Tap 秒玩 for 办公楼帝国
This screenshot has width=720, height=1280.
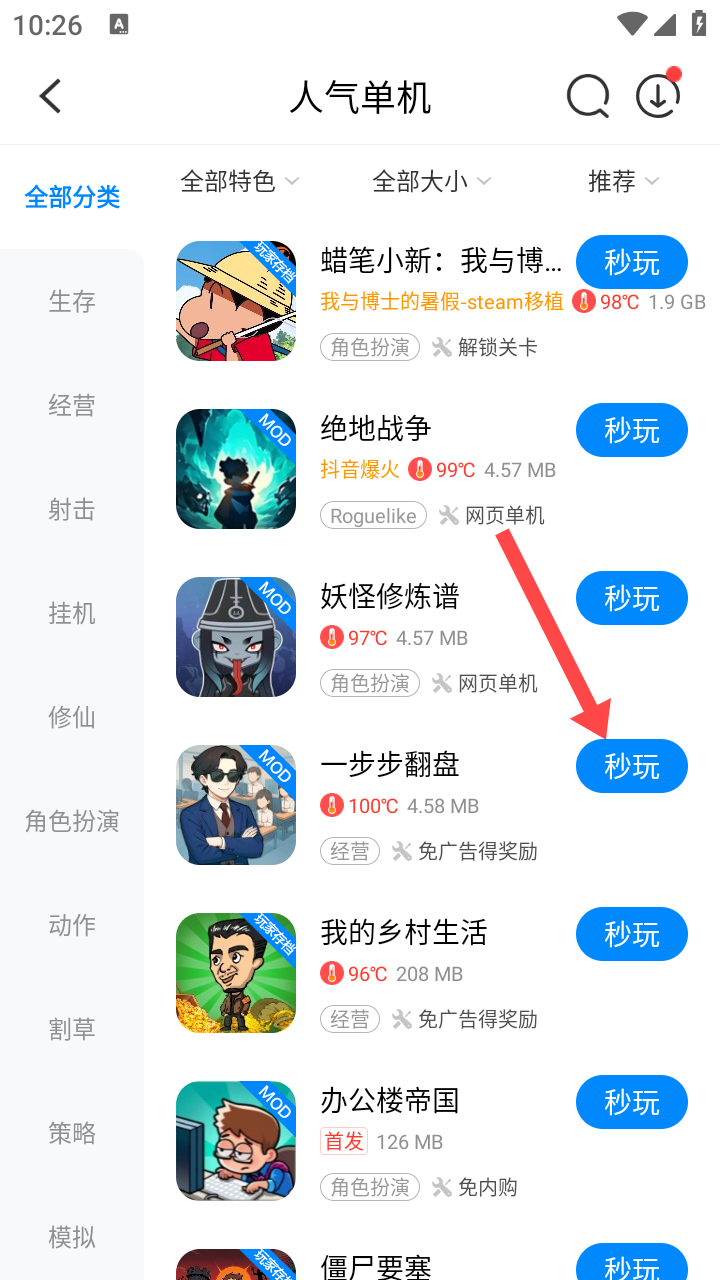[632, 1103]
